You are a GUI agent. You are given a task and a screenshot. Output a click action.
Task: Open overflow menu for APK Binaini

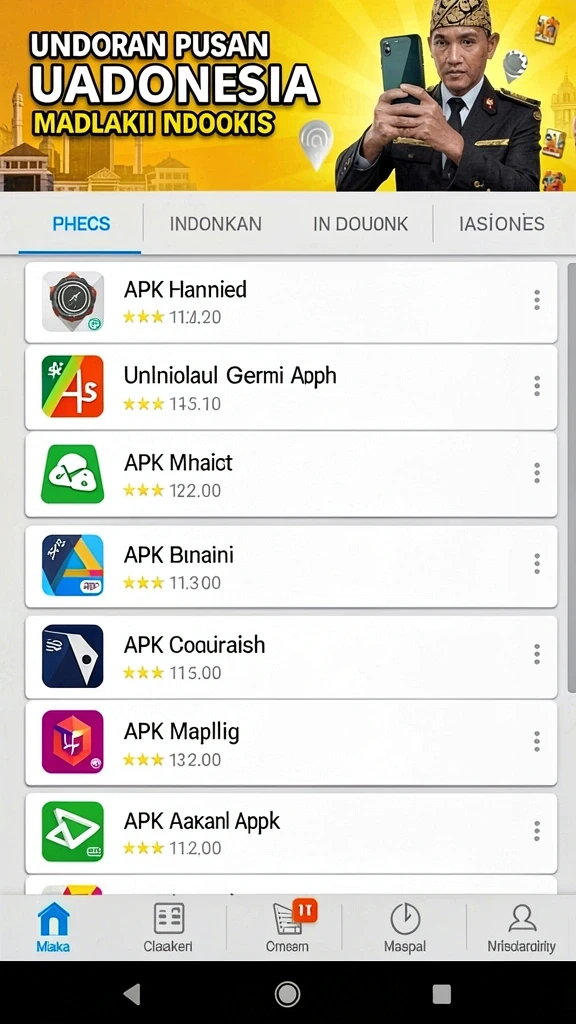tap(537, 564)
